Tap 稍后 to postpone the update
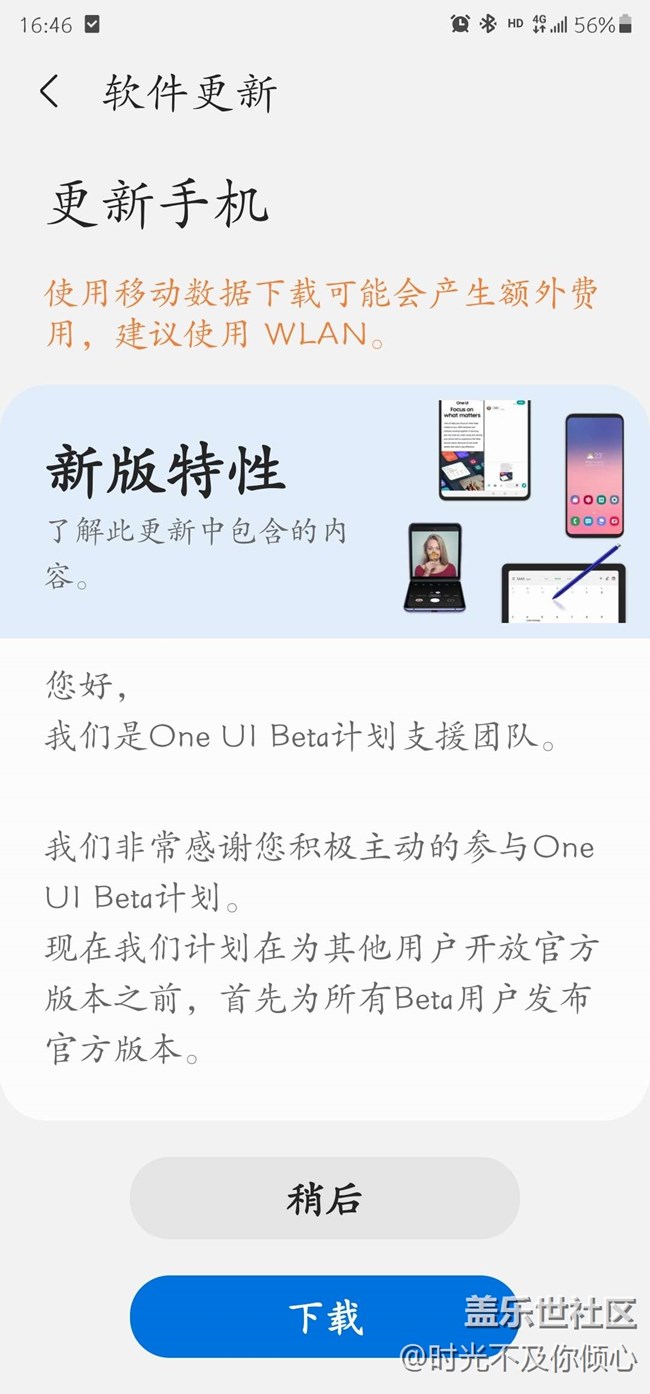650x1394 pixels. click(324, 1198)
